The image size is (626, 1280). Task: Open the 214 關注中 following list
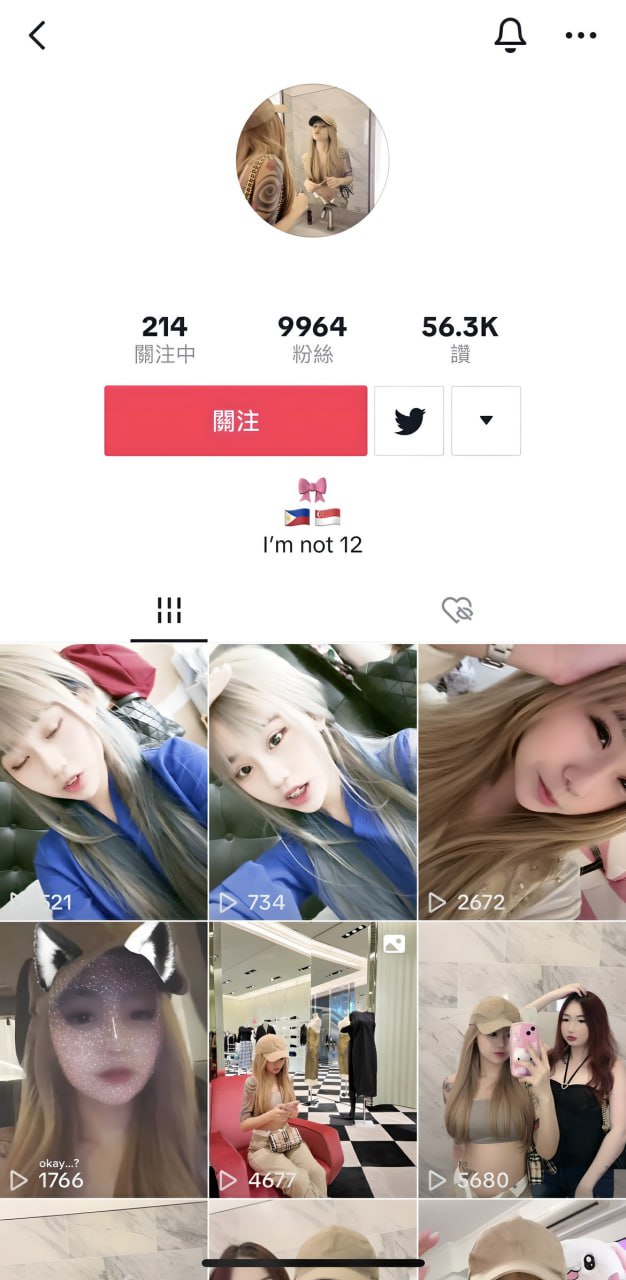click(x=165, y=339)
